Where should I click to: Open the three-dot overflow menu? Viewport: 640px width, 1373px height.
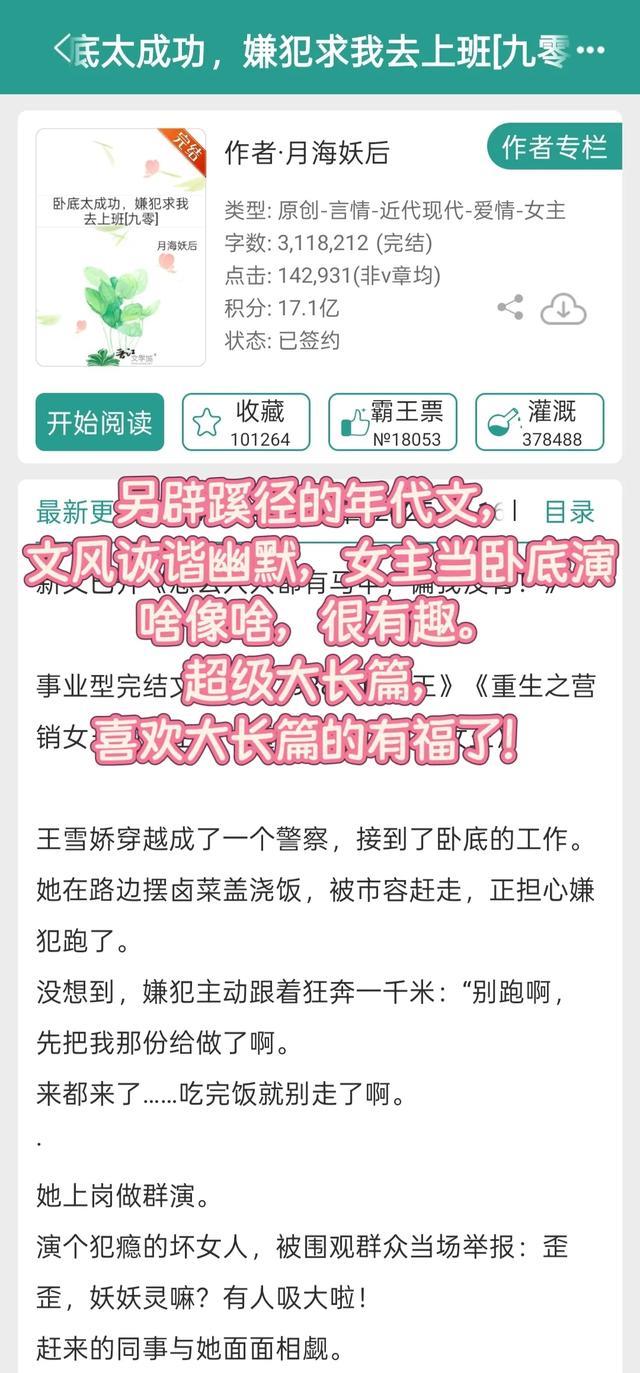(592, 49)
